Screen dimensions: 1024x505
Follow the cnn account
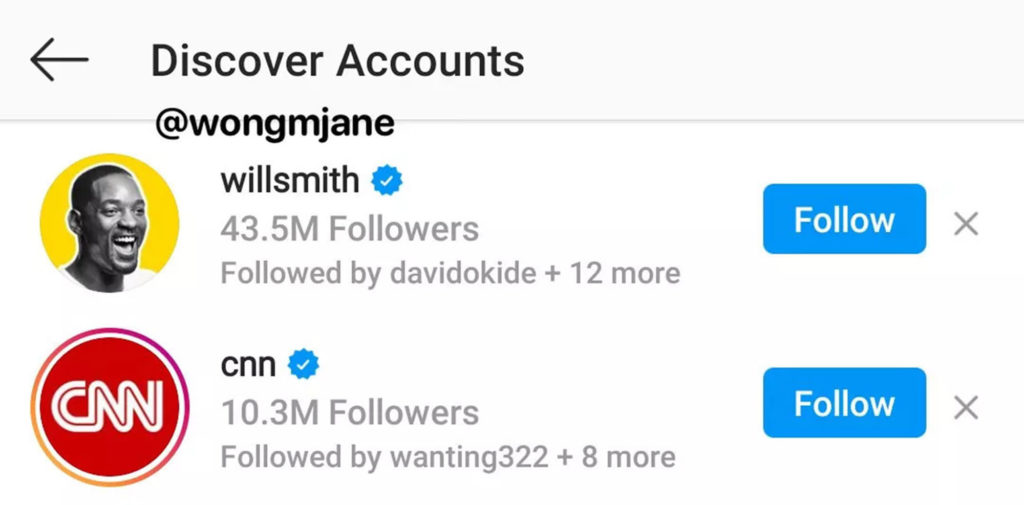(x=843, y=403)
